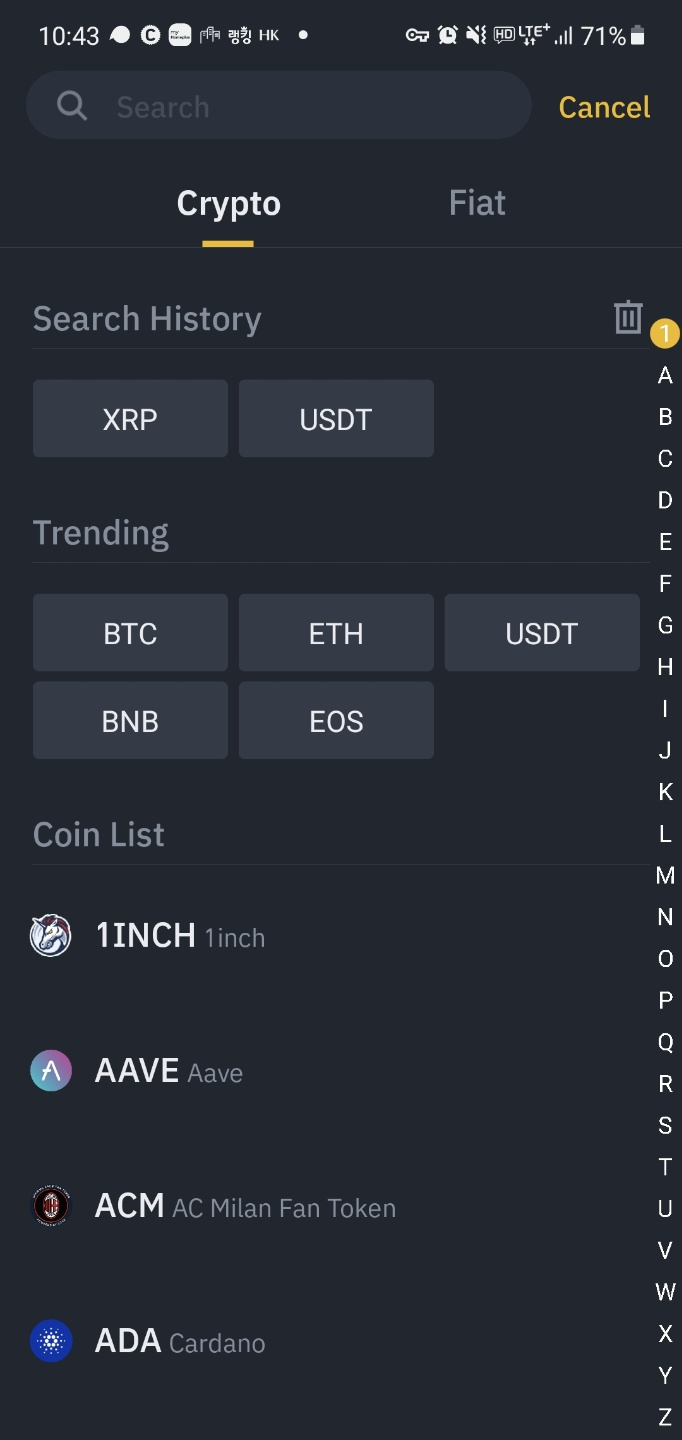This screenshot has width=682, height=1440.
Task: Choose USDT under Trending
Action: [x=541, y=633]
